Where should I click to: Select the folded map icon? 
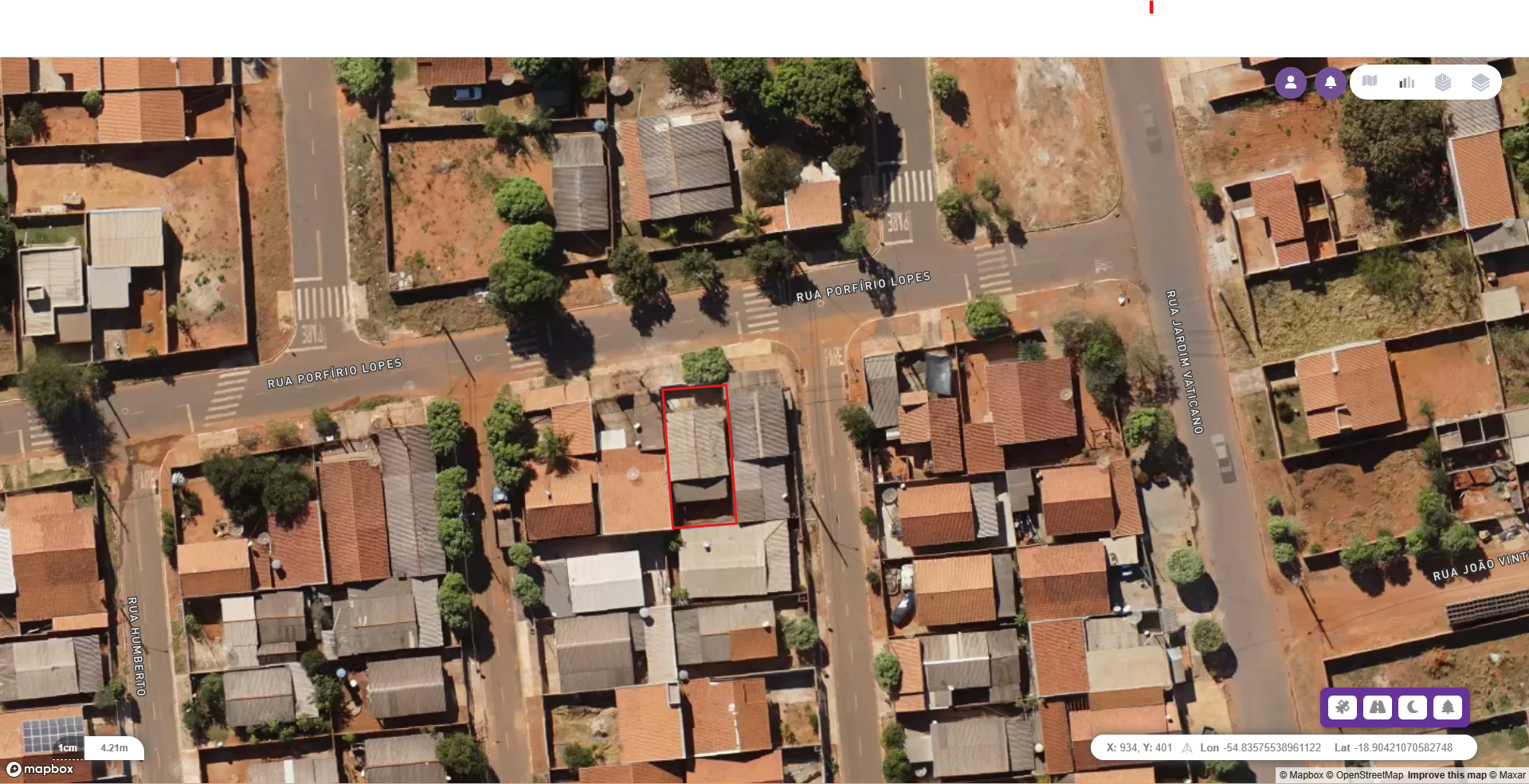1370,81
